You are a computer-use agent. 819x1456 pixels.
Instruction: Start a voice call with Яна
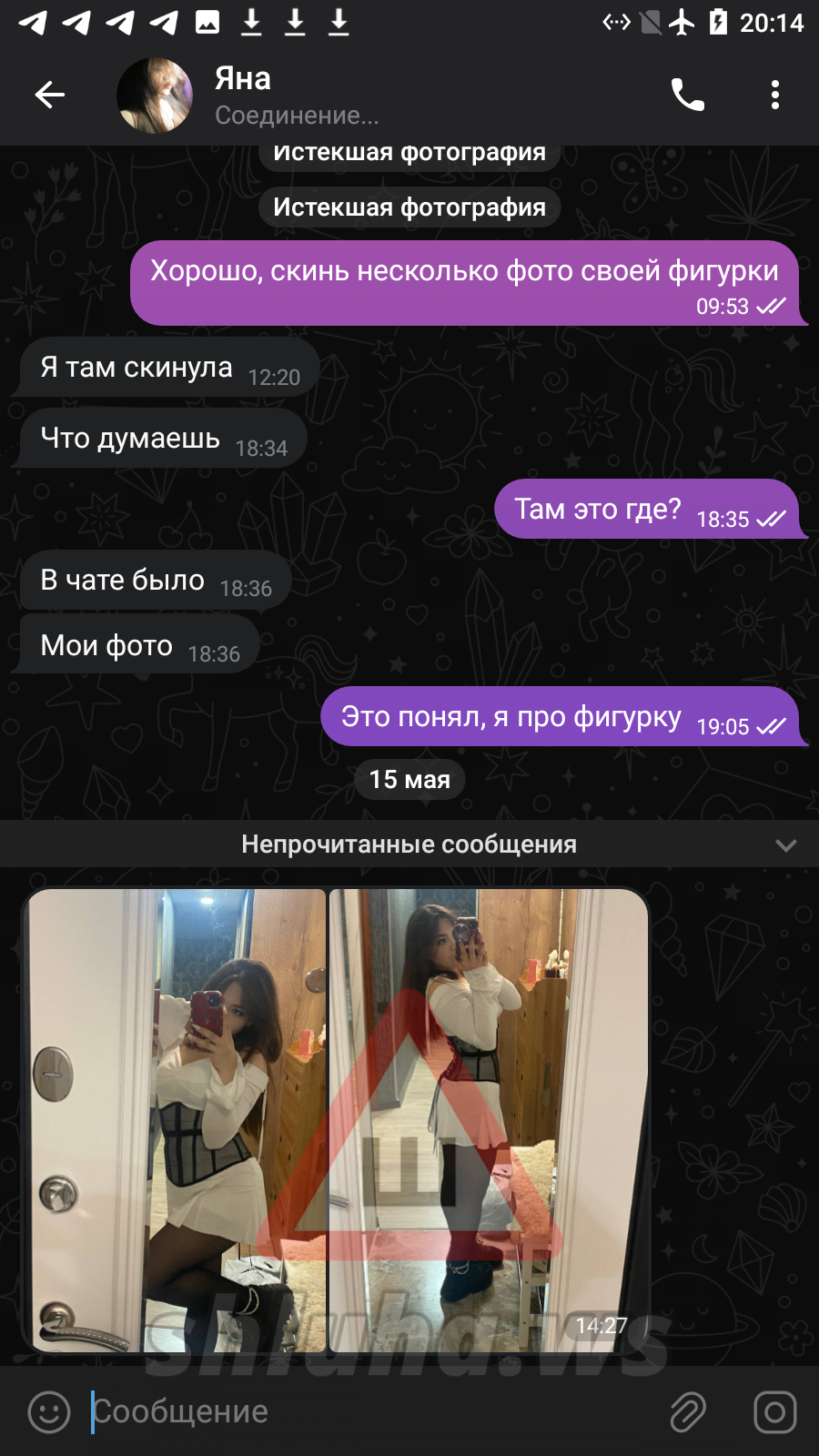click(687, 95)
